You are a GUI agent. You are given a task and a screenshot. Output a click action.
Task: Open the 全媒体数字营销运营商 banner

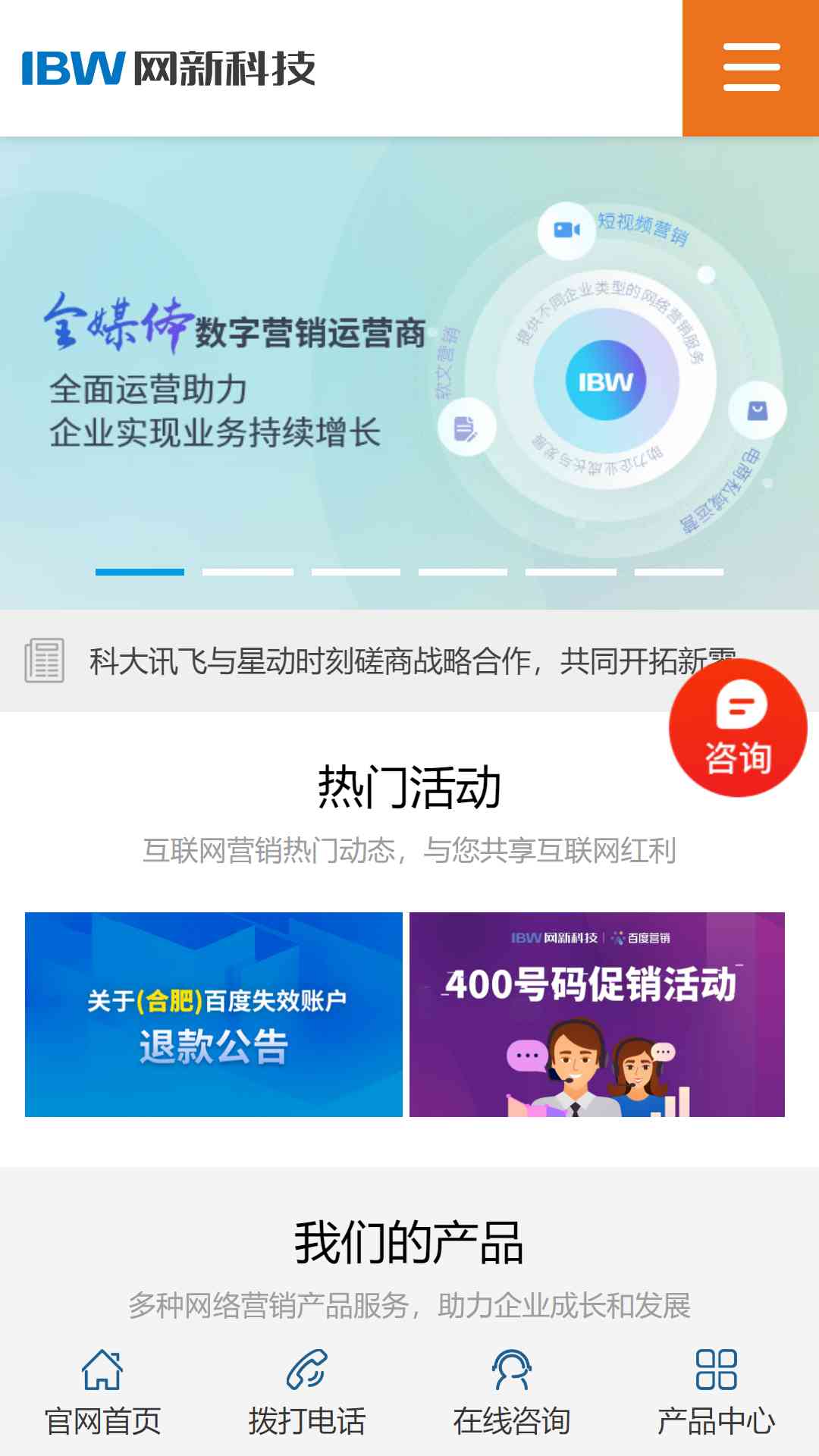(409, 373)
